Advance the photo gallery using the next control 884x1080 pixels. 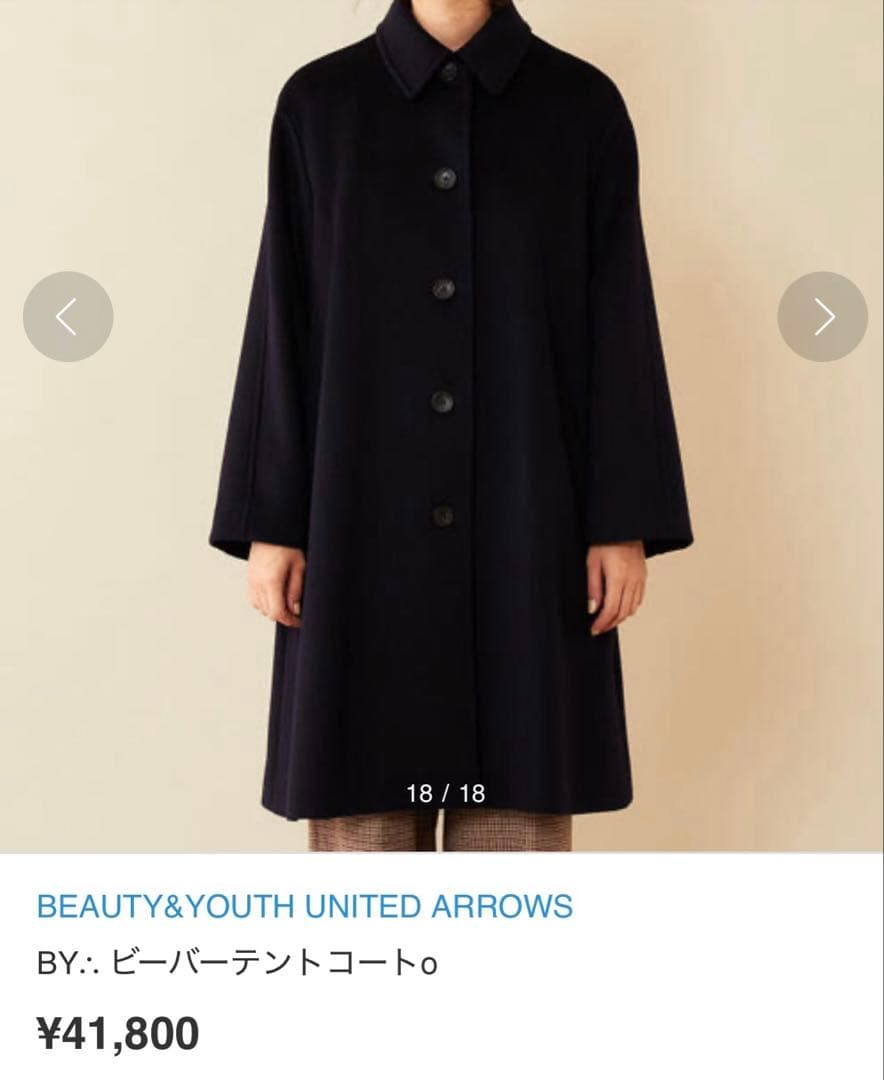pos(822,315)
